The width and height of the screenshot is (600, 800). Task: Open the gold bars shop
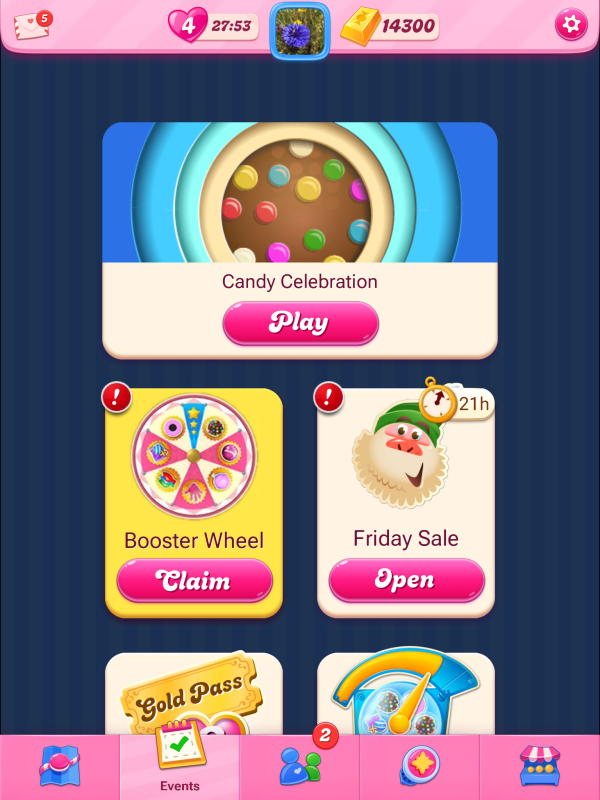(390, 26)
